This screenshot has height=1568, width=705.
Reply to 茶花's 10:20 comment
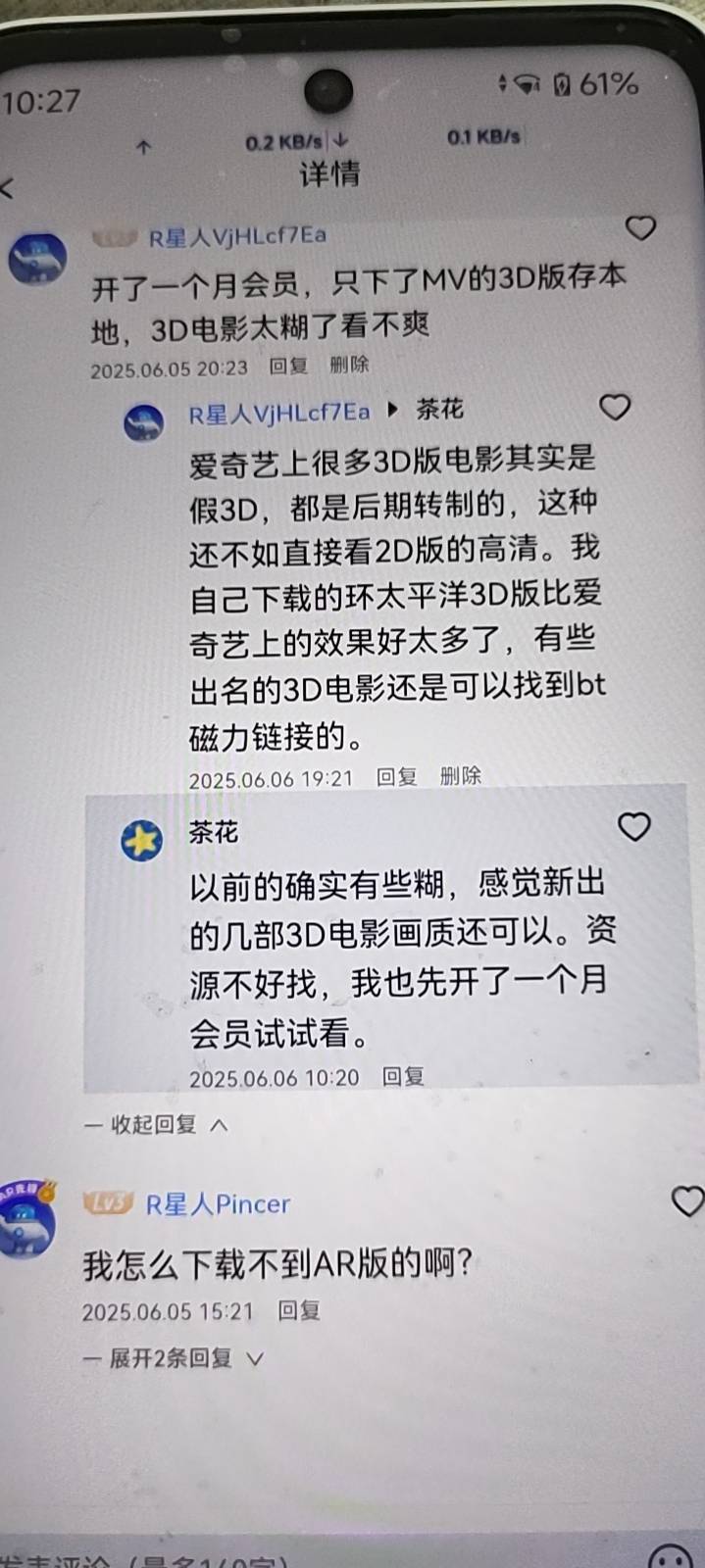pyautogui.click(x=403, y=1076)
